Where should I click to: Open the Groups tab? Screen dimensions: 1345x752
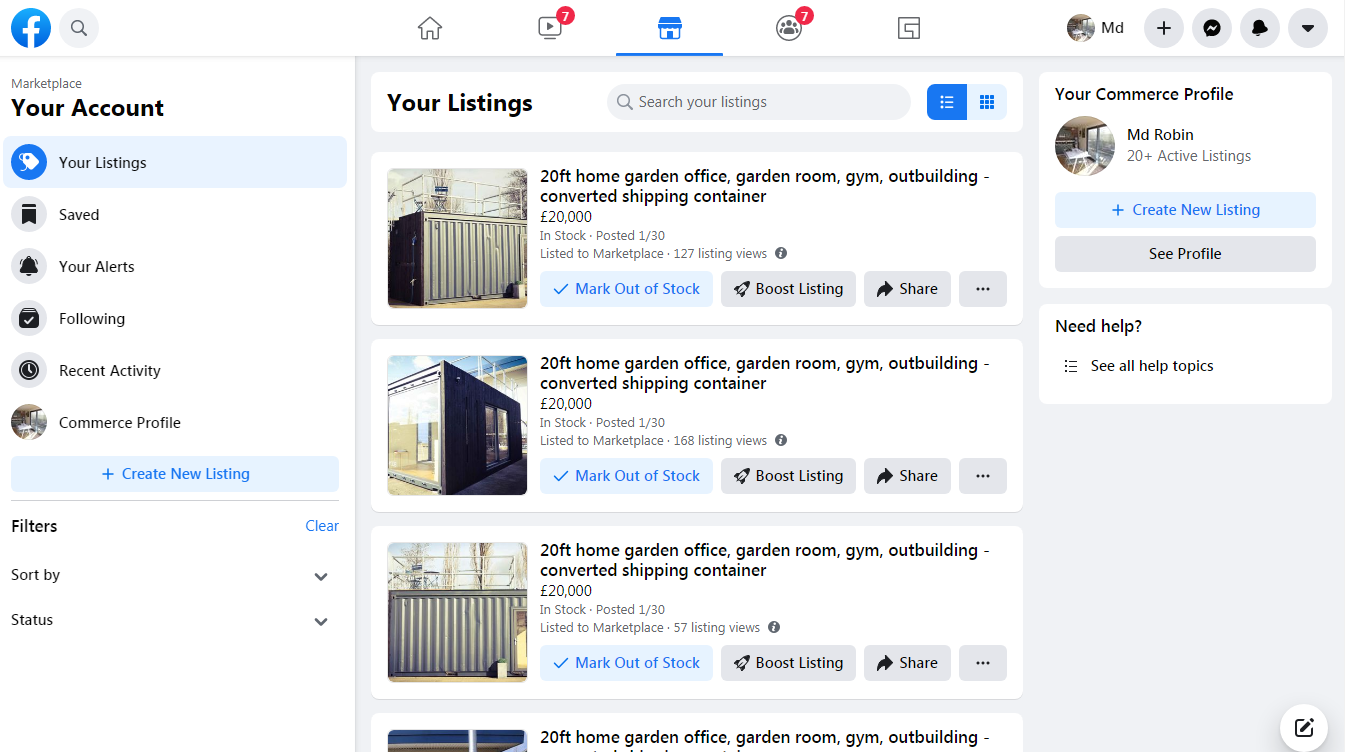pos(789,28)
